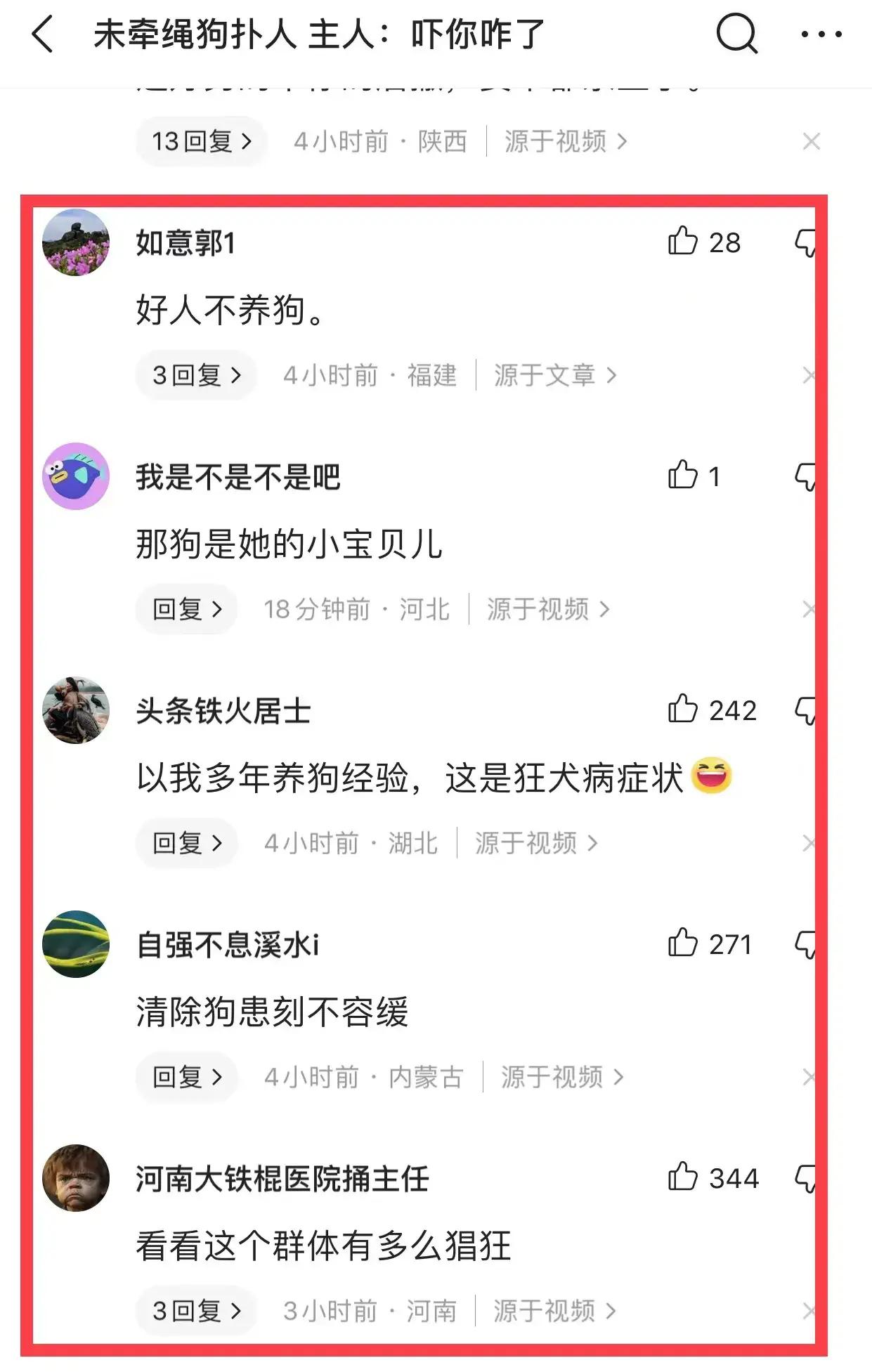Image resolution: width=872 pixels, height=1372 pixels.
Task: Reply to 那狗是她的小宝贝儿 comment
Action: point(187,609)
